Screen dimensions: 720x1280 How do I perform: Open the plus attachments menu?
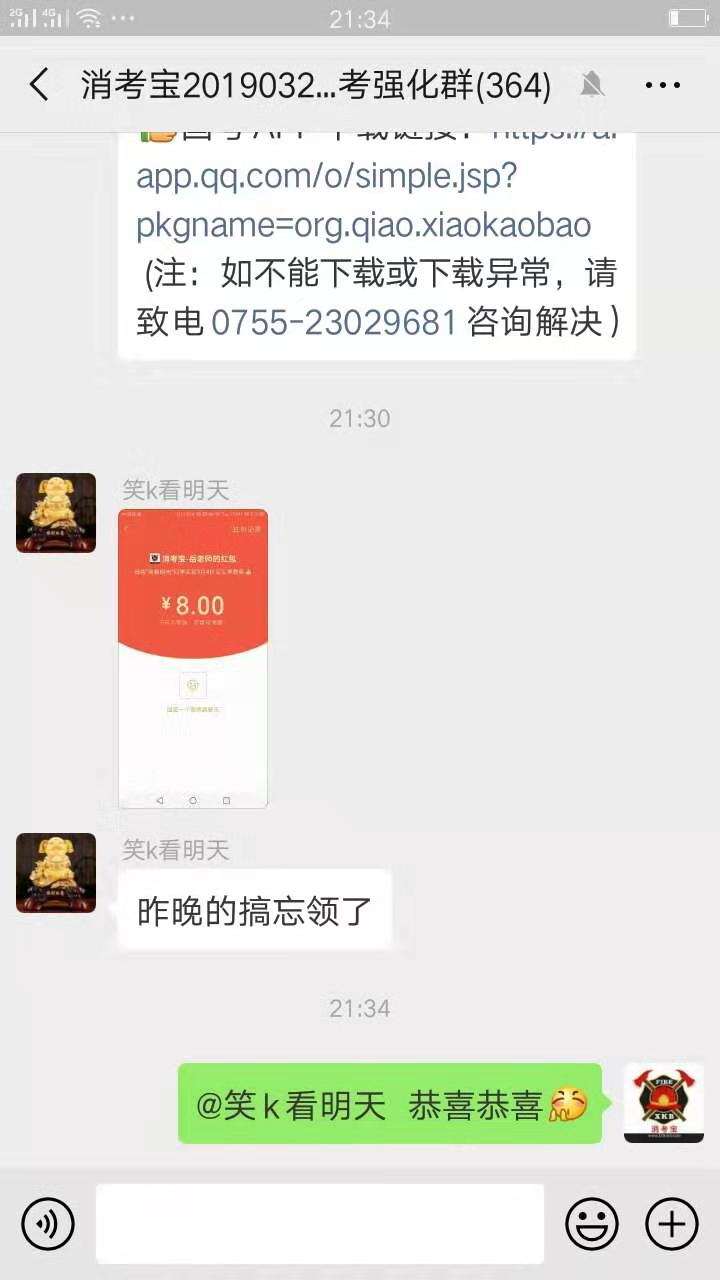point(672,1223)
